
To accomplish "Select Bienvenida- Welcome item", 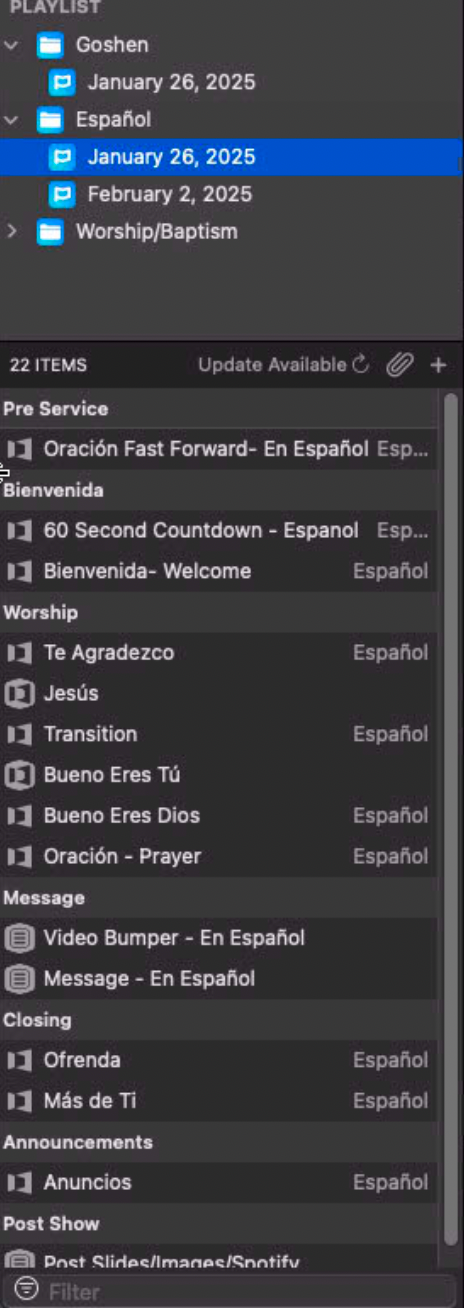I will tap(218, 571).
